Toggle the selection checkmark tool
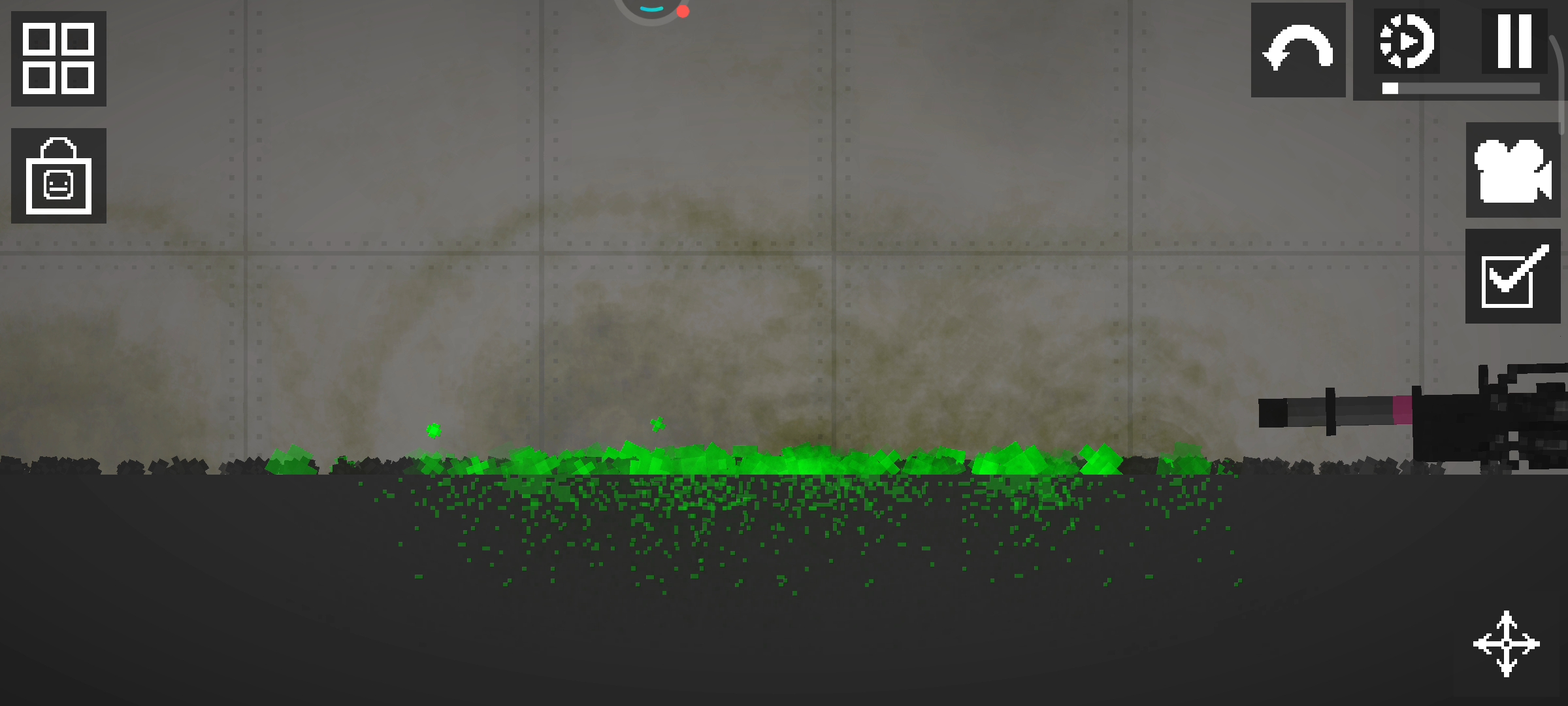This screenshot has width=1568, height=706. (x=1512, y=277)
